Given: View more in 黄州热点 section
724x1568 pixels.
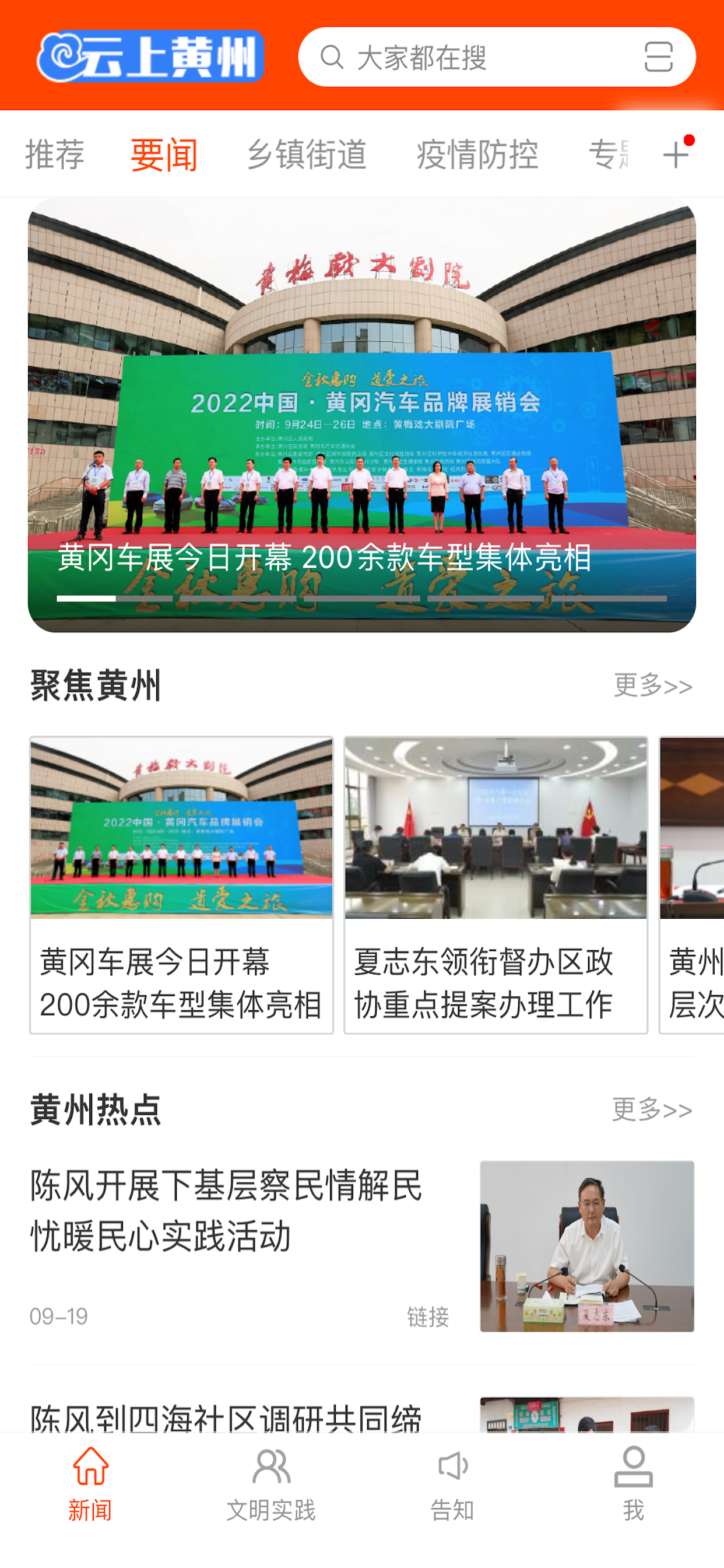Looking at the screenshot, I should pyautogui.click(x=652, y=1109).
